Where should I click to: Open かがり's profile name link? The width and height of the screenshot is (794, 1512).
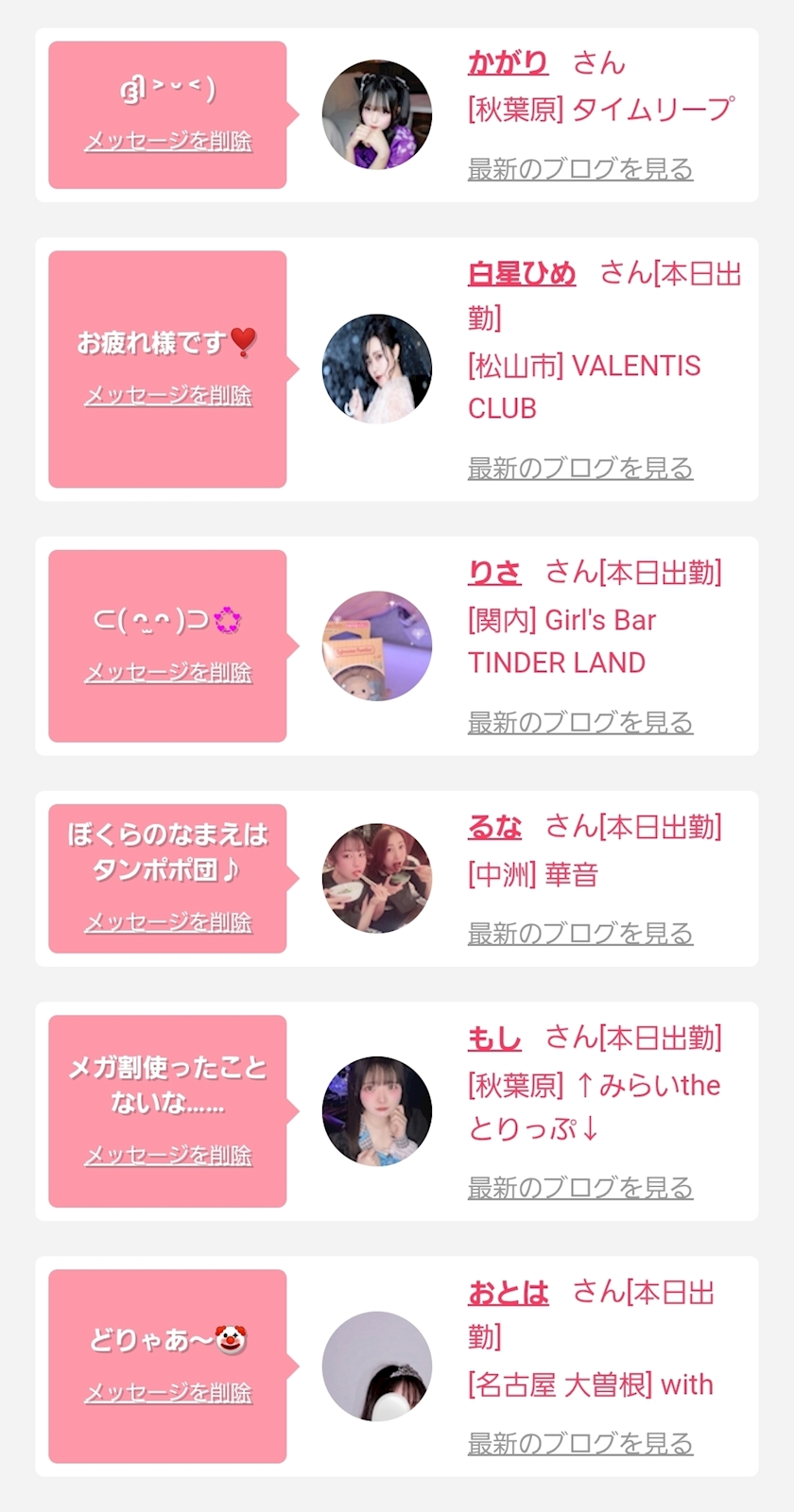[508, 62]
